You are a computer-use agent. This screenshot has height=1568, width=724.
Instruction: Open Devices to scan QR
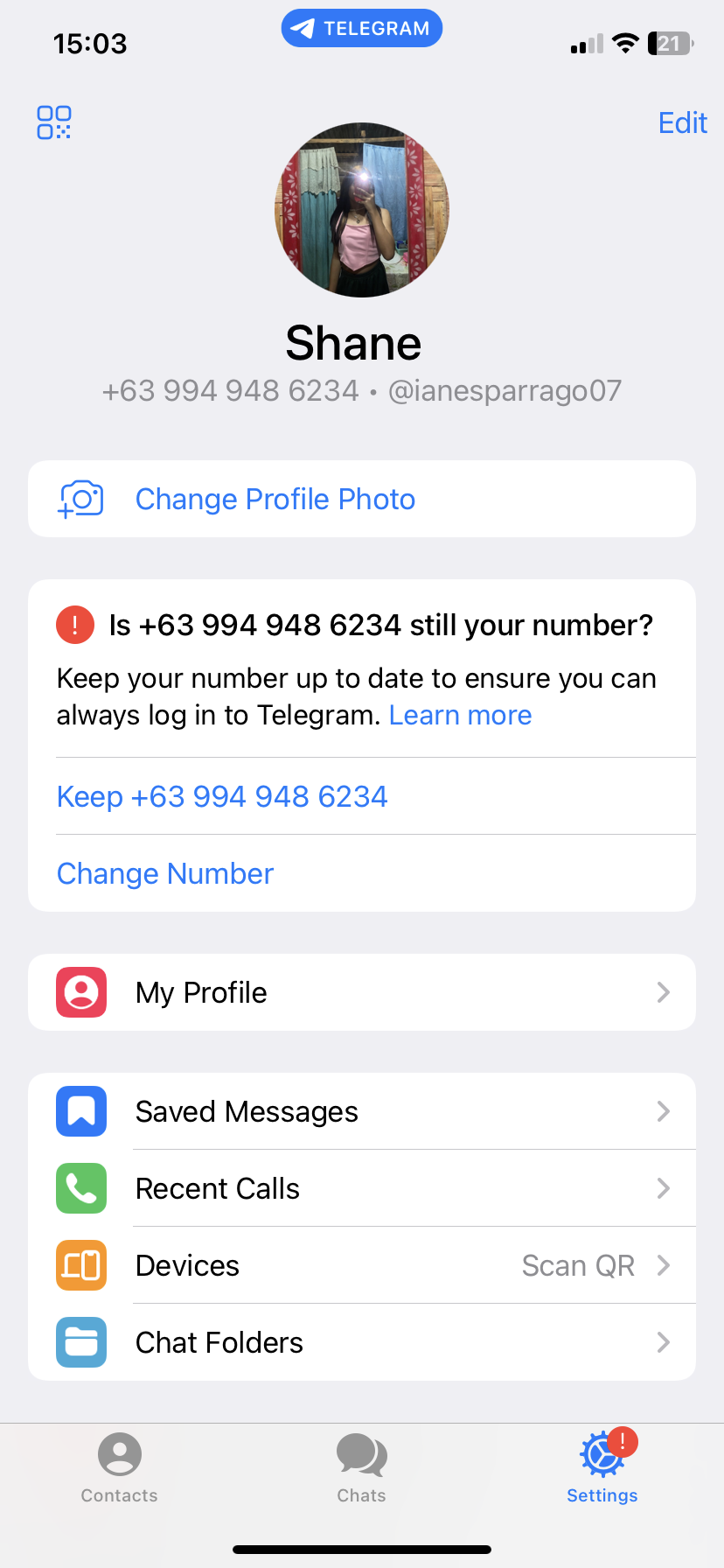pyautogui.click(x=362, y=1265)
